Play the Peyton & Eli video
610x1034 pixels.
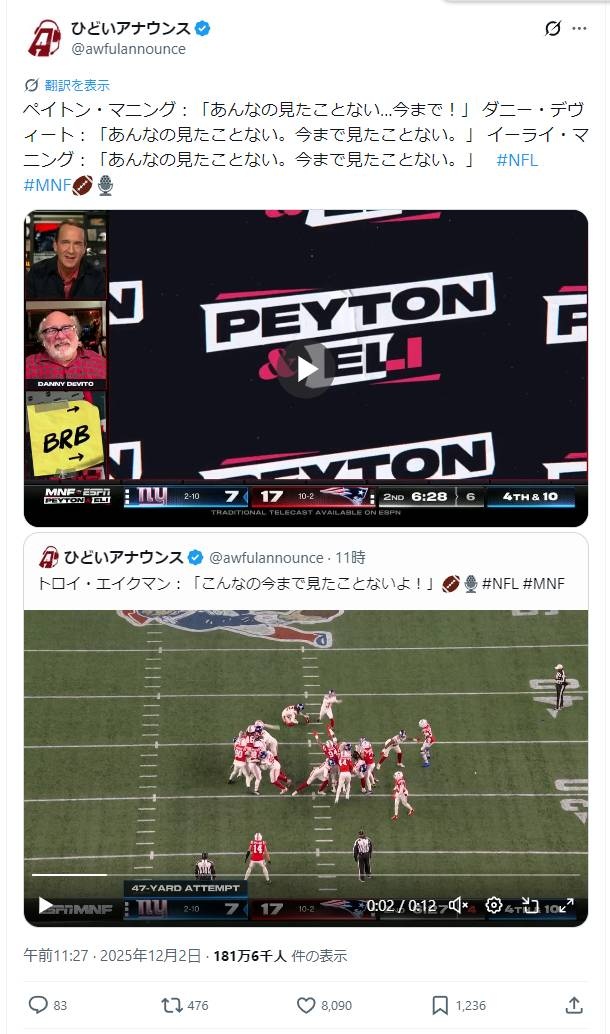click(x=306, y=369)
